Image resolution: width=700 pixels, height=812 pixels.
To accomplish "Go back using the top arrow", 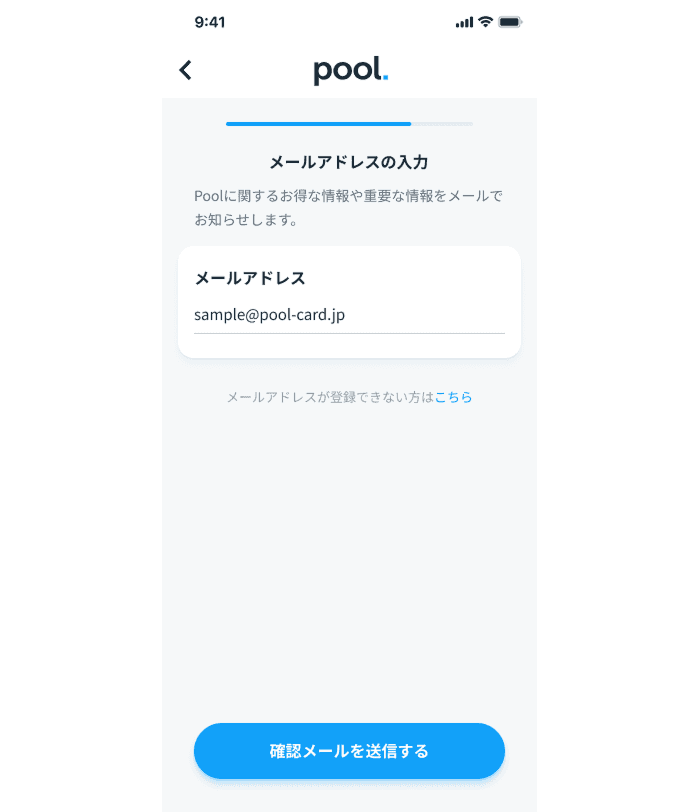I will [x=185, y=70].
